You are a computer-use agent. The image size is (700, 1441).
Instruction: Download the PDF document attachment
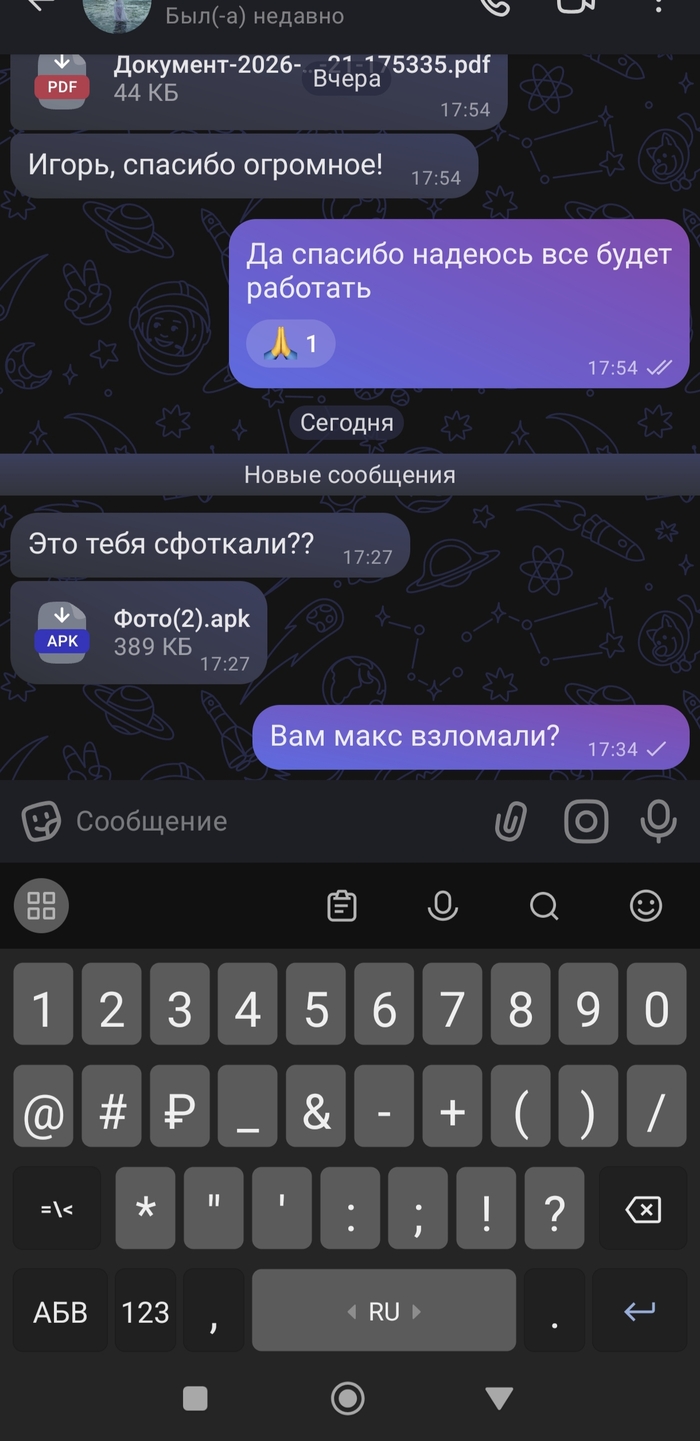[x=62, y=78]
